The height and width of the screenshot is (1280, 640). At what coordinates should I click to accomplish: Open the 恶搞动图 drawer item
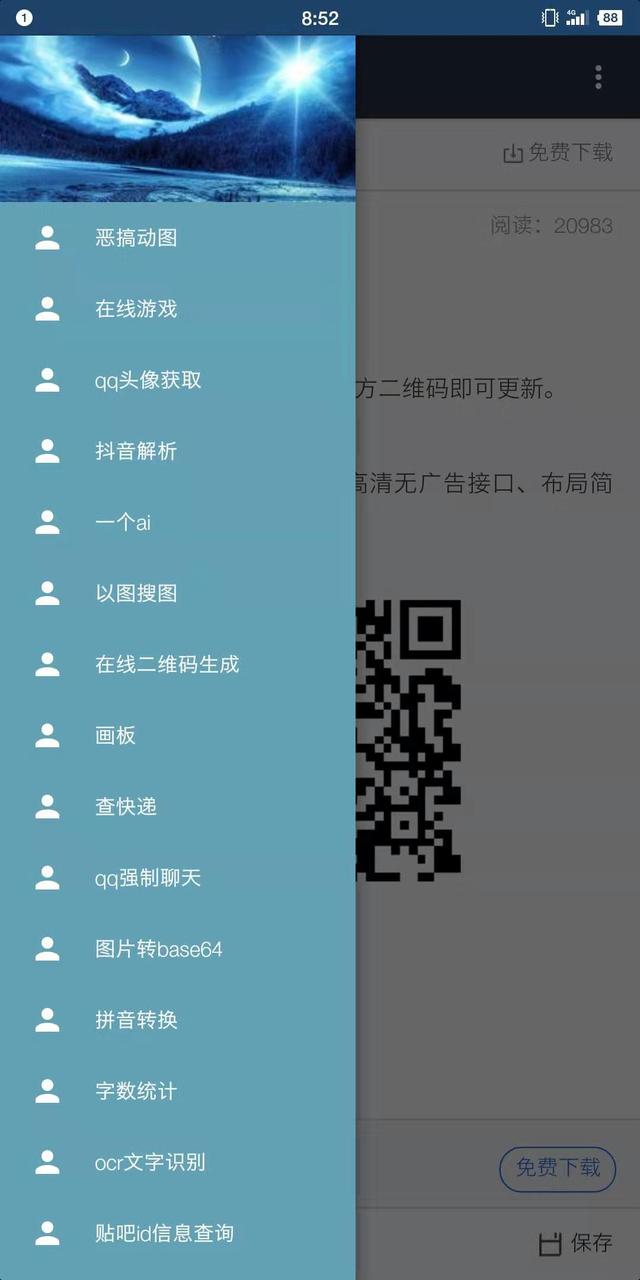pos(136,238)
